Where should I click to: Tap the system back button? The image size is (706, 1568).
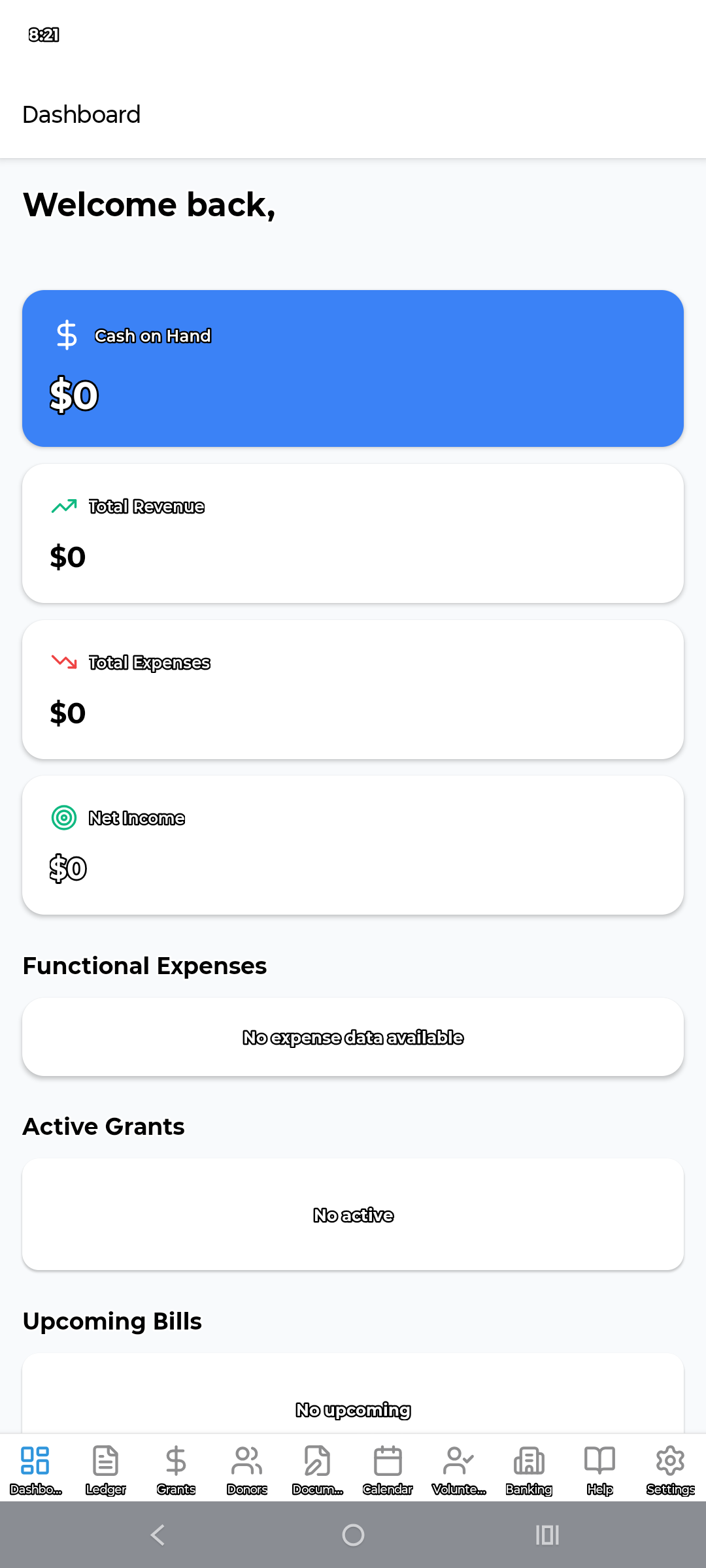(158, 1535)
